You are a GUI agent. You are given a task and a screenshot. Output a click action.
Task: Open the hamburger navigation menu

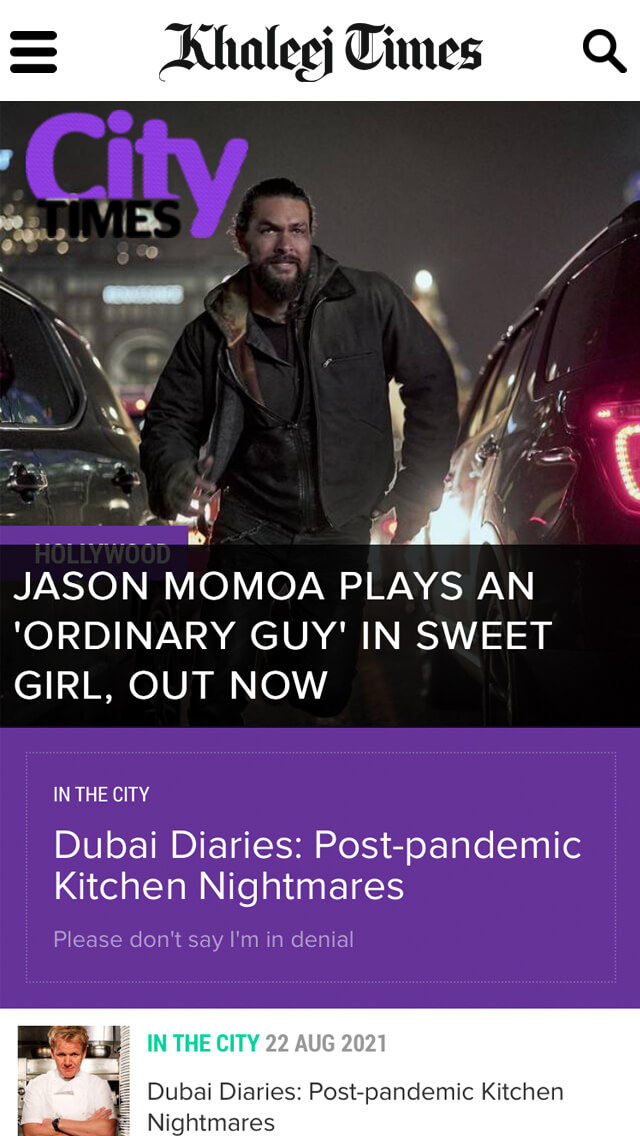(33, 51)
